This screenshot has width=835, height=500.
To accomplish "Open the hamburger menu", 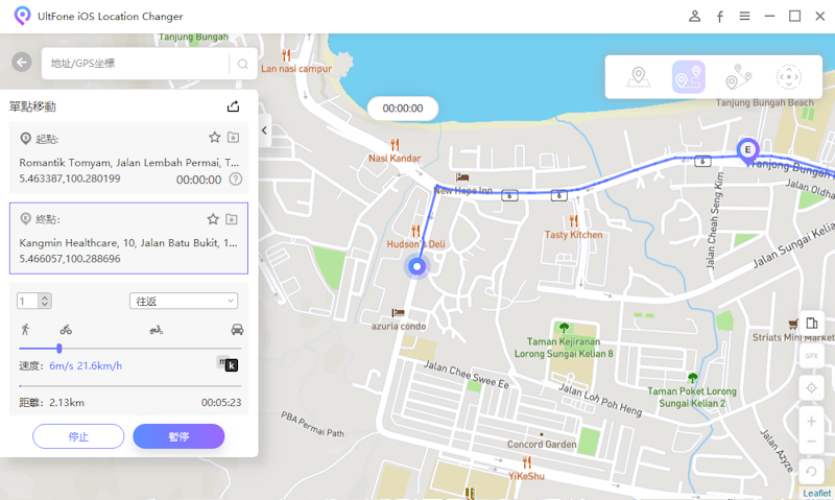I will coord(744,16).
